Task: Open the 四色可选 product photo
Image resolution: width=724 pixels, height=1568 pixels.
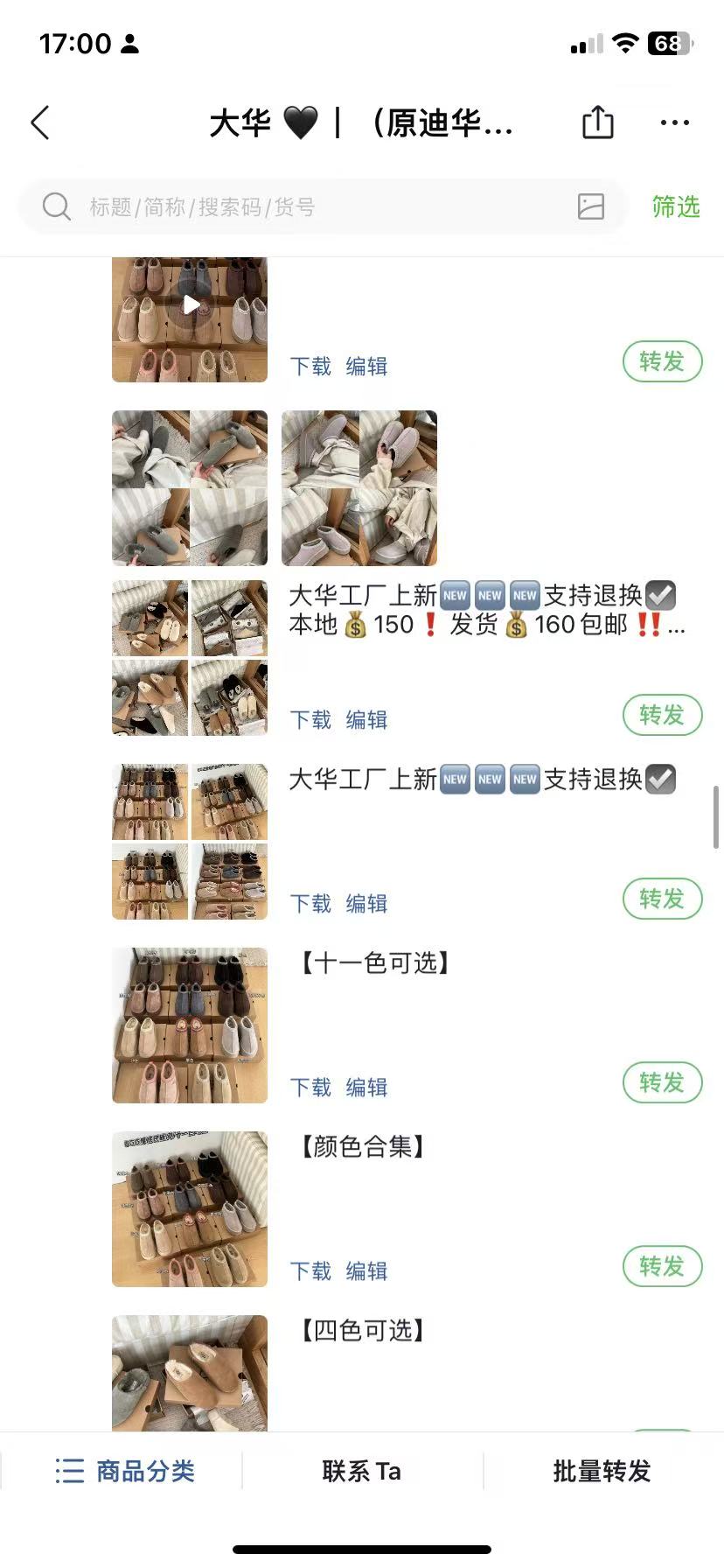Action: (190, 1372)
